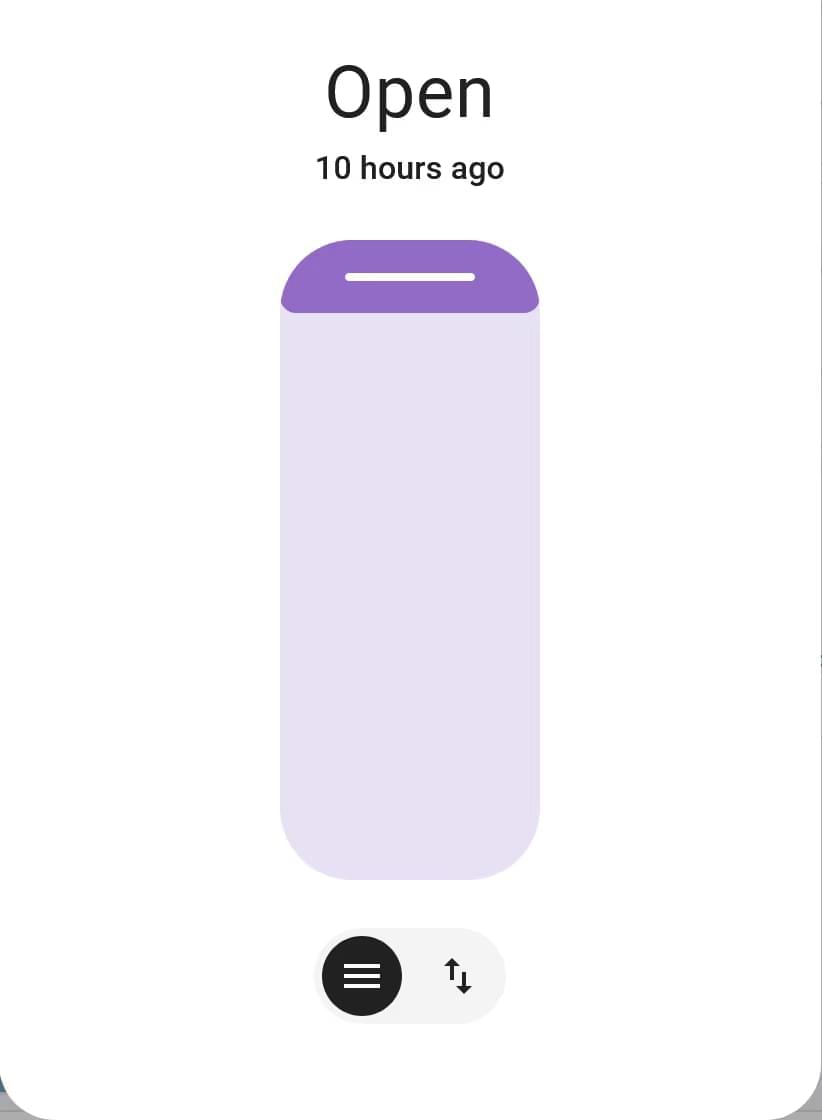The height and width of the screenshot is (1120, 822).
Task: Click the '10 hours ago' timestamp
Action: 410,168
